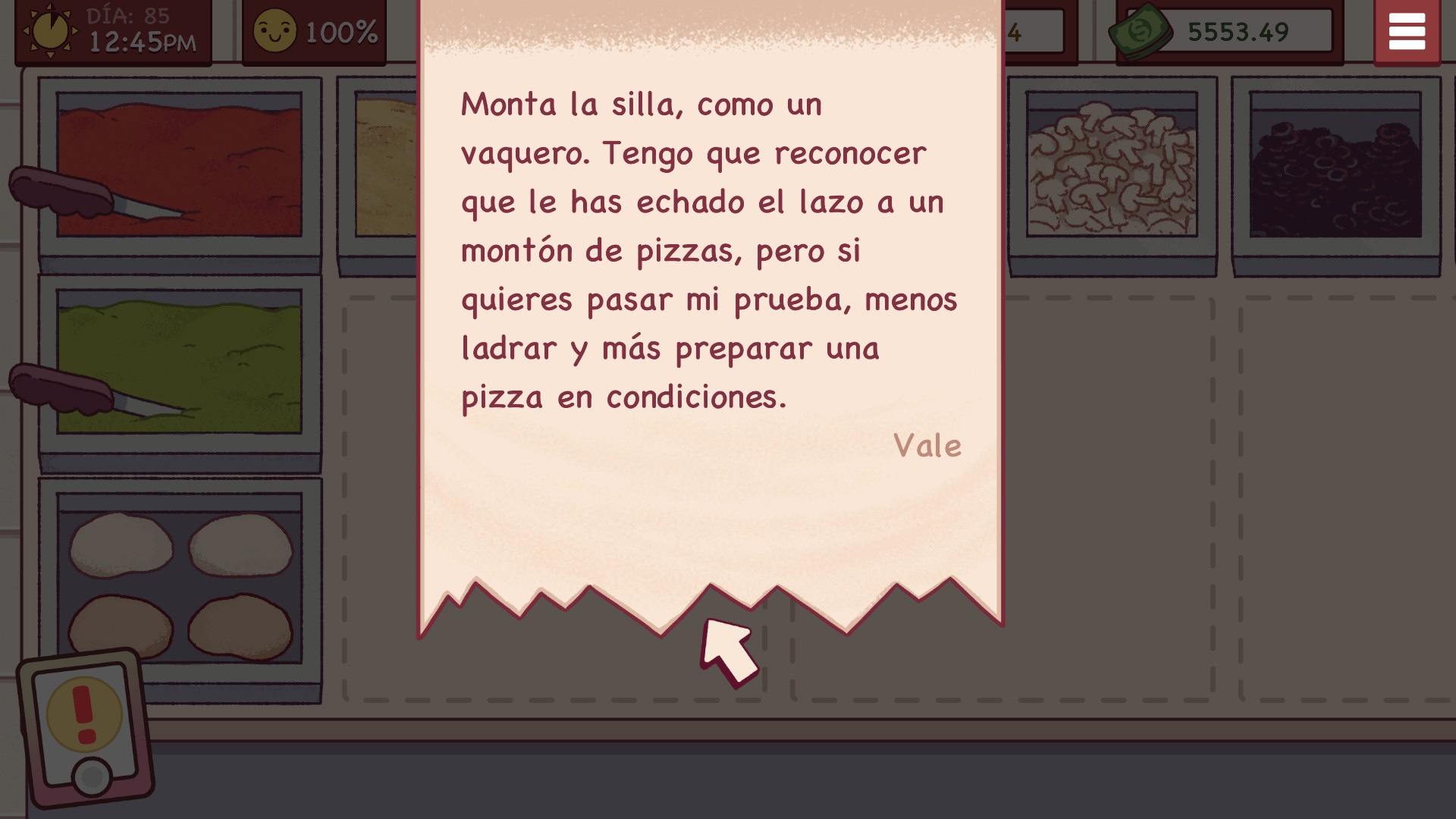Open the tablet with exclamation alert

coord(85,724)
